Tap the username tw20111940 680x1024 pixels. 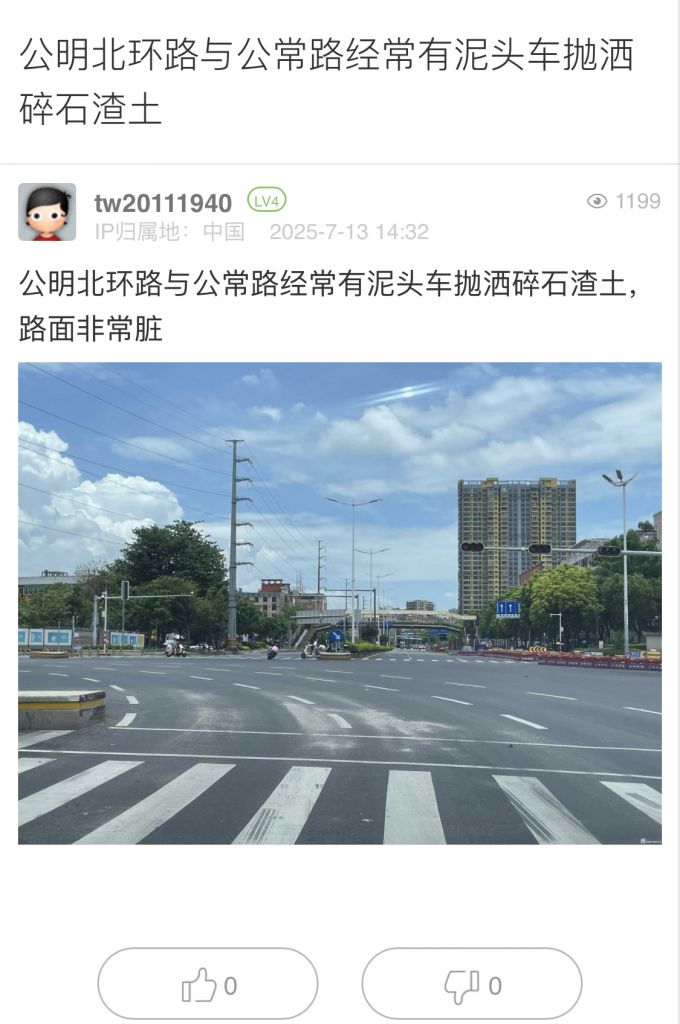163,203
